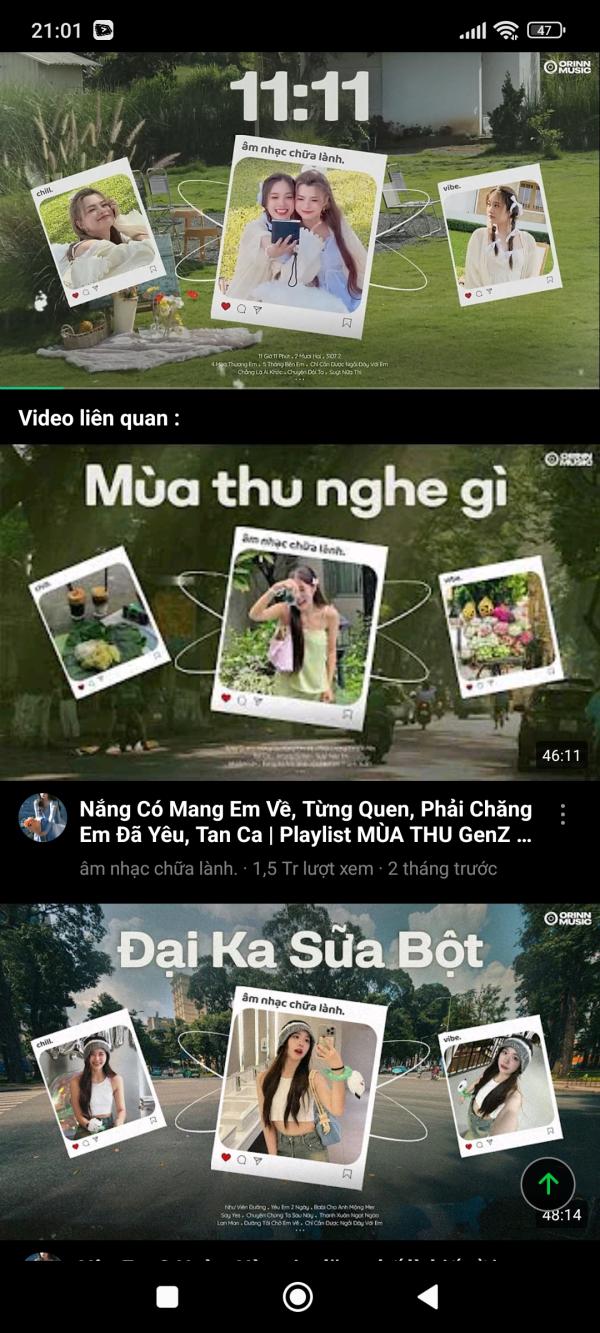The image size is (600, 1333).
Task: Tap the playing 11:11 video at top
Action: (x=300, y=220)
